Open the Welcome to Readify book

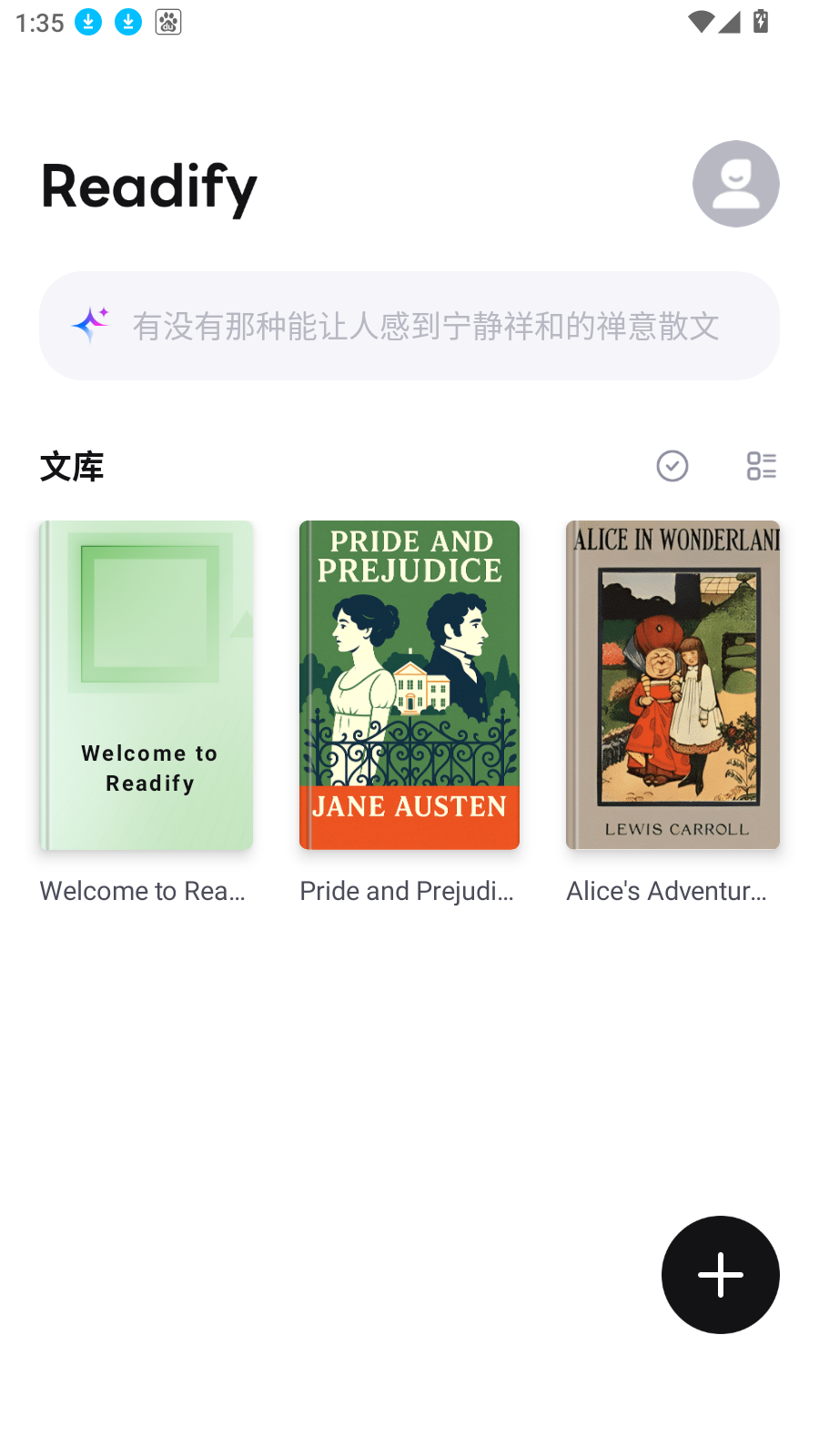147,685
